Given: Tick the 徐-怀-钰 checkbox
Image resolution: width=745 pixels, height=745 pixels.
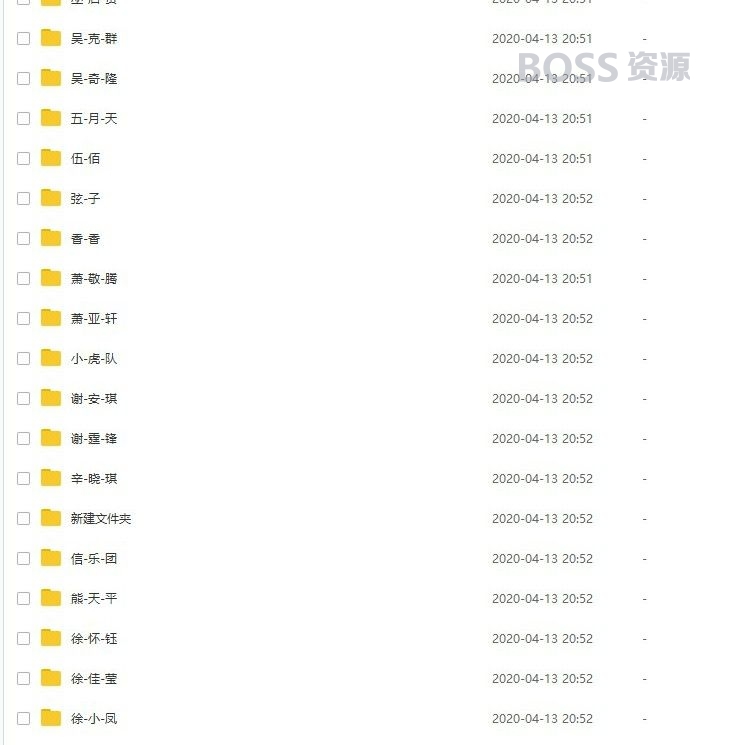Looking at the screenshot, I should pyautogui.click(x=24, y=638).
